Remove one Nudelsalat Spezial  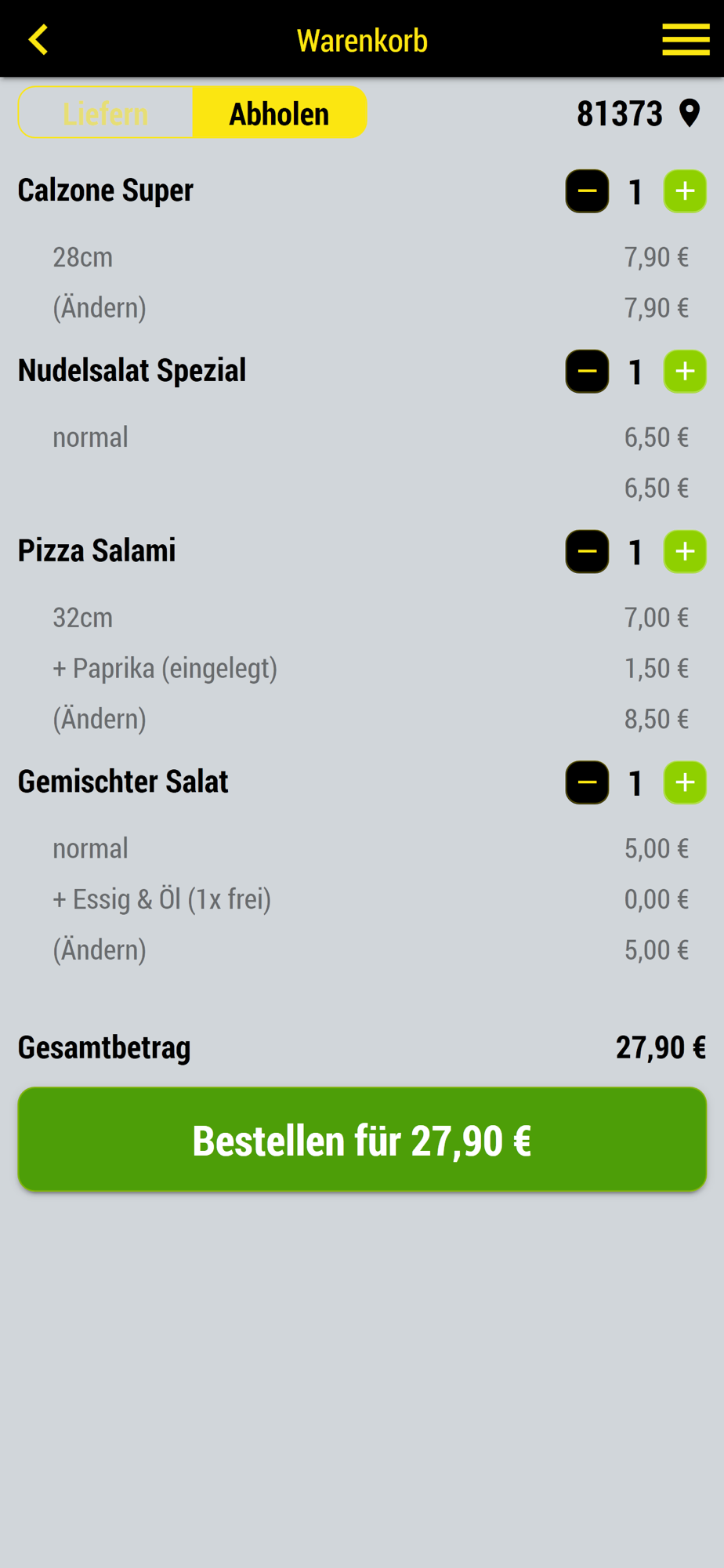point(587,372)
